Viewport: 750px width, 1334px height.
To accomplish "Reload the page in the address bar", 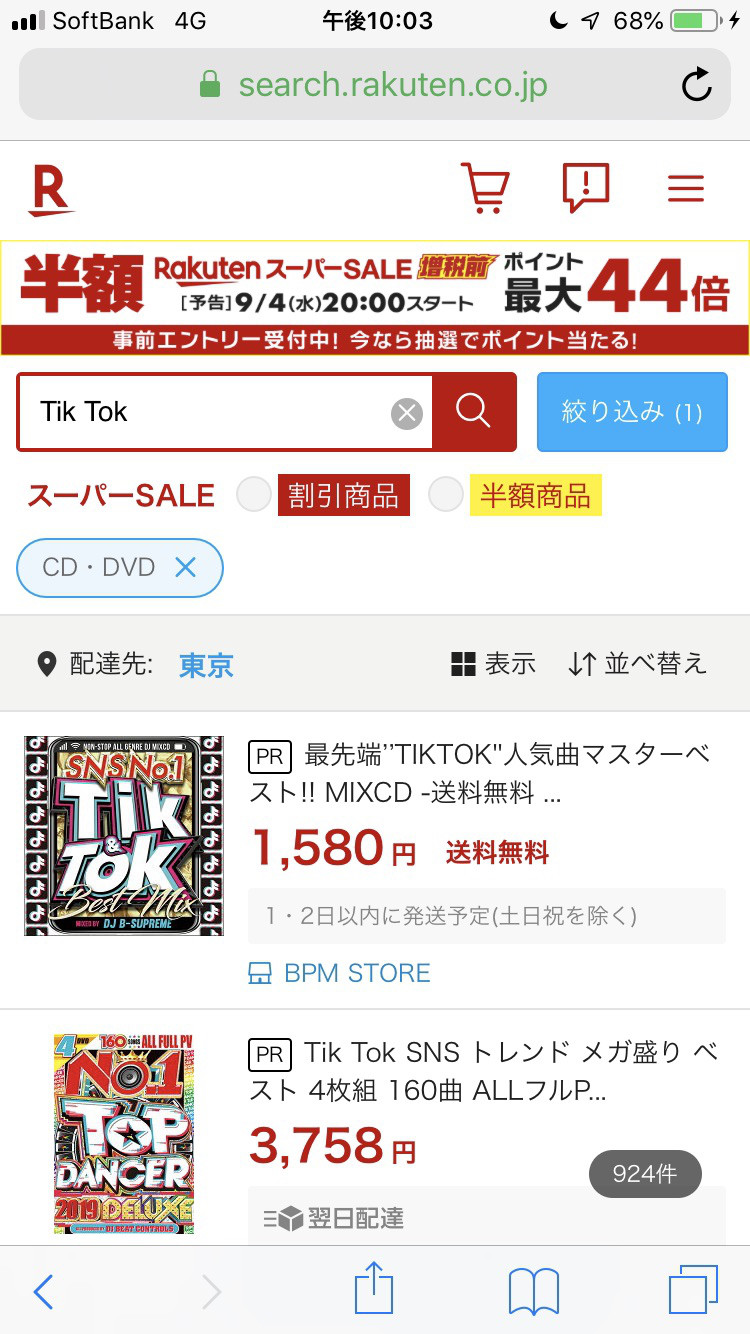I will coord(697,84).
